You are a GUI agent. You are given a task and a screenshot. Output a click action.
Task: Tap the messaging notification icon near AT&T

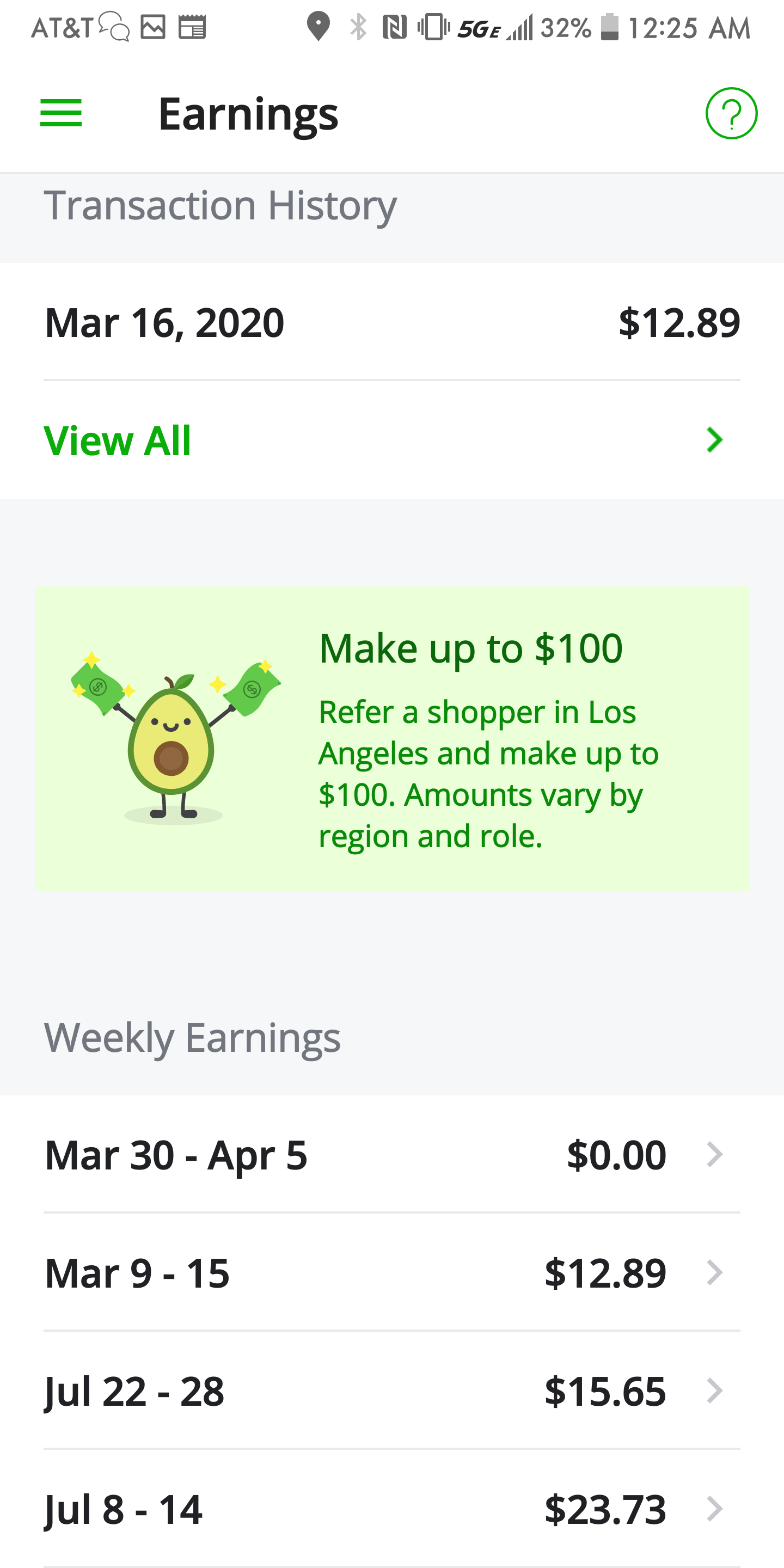[x=113, y=27]
